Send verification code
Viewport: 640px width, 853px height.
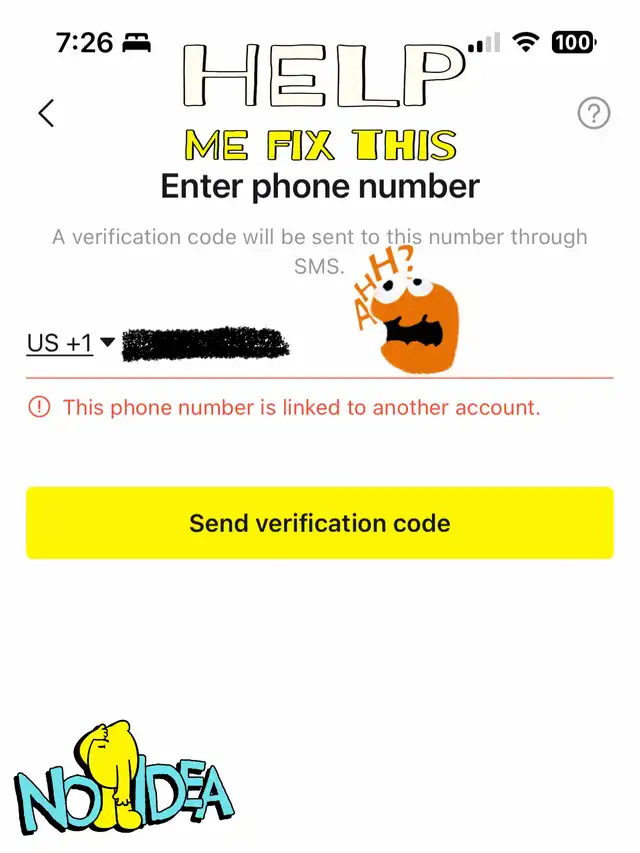coord(319,523)
